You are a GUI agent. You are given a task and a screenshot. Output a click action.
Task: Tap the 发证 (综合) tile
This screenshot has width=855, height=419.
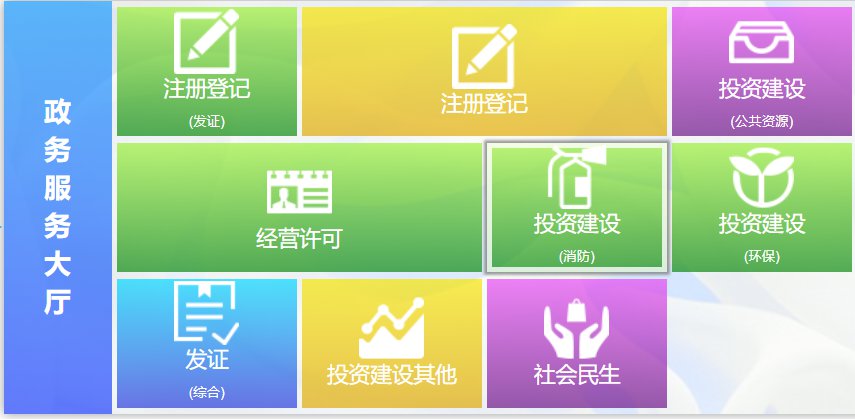(207, 343)
